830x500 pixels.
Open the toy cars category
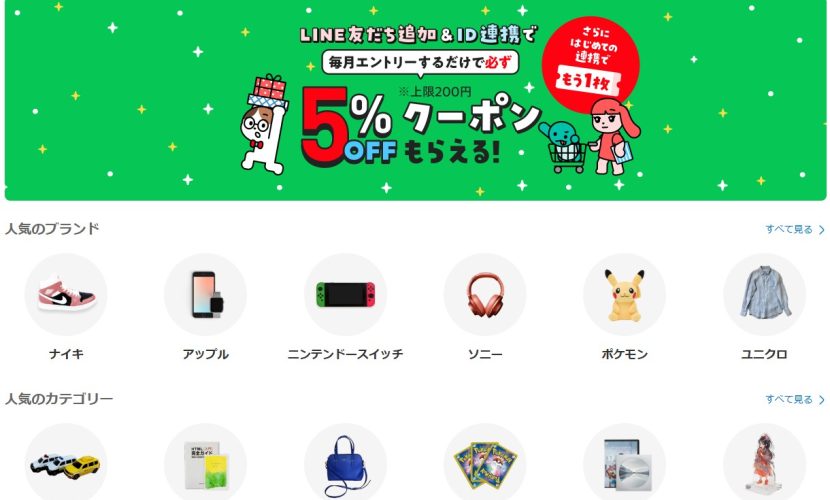tap(66, 463)
